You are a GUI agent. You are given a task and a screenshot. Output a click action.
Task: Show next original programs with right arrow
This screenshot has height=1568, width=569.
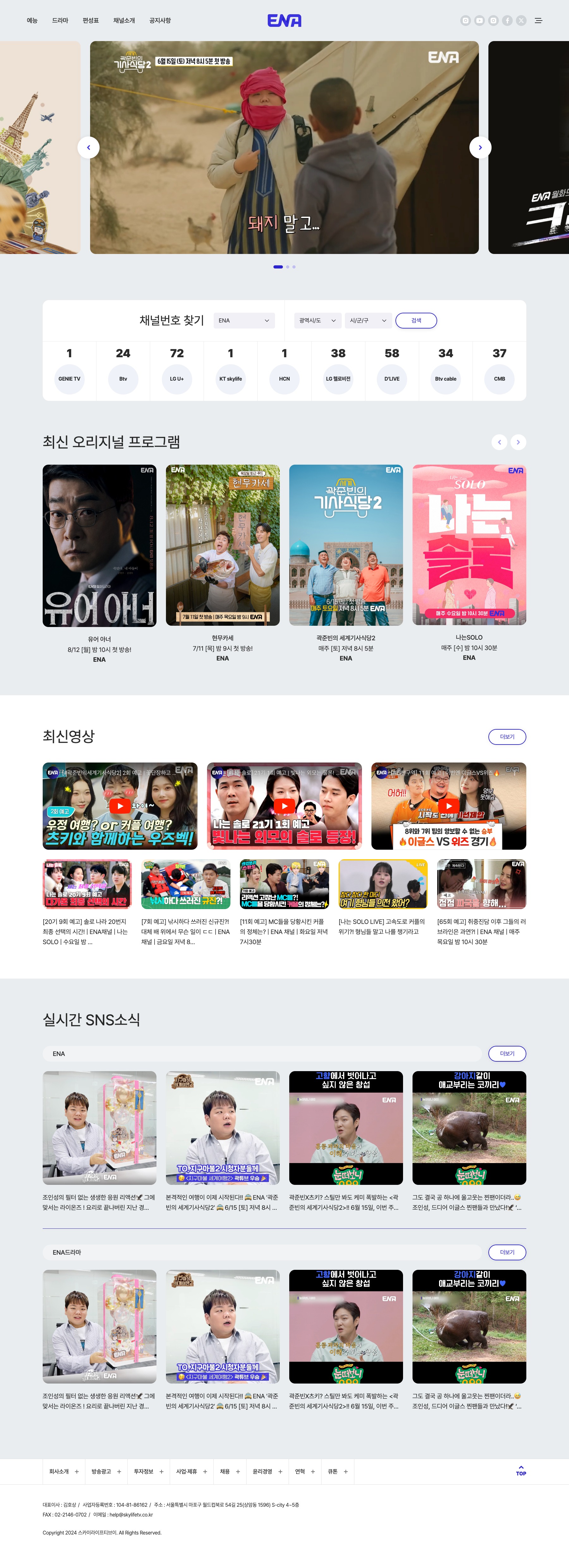click(518, 442)
